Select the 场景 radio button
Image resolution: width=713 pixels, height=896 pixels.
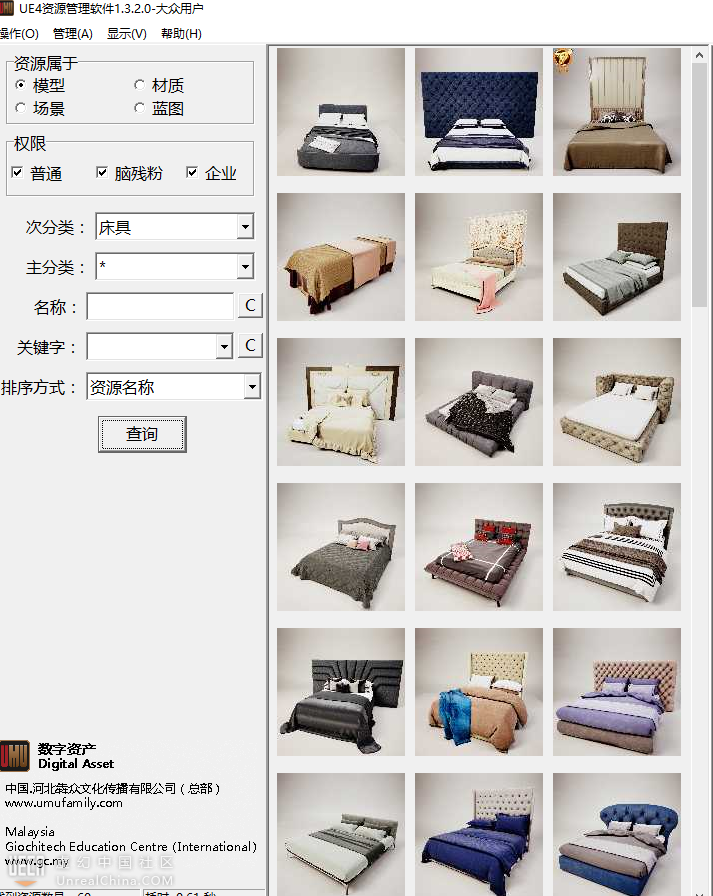click(x=21, y=108)
